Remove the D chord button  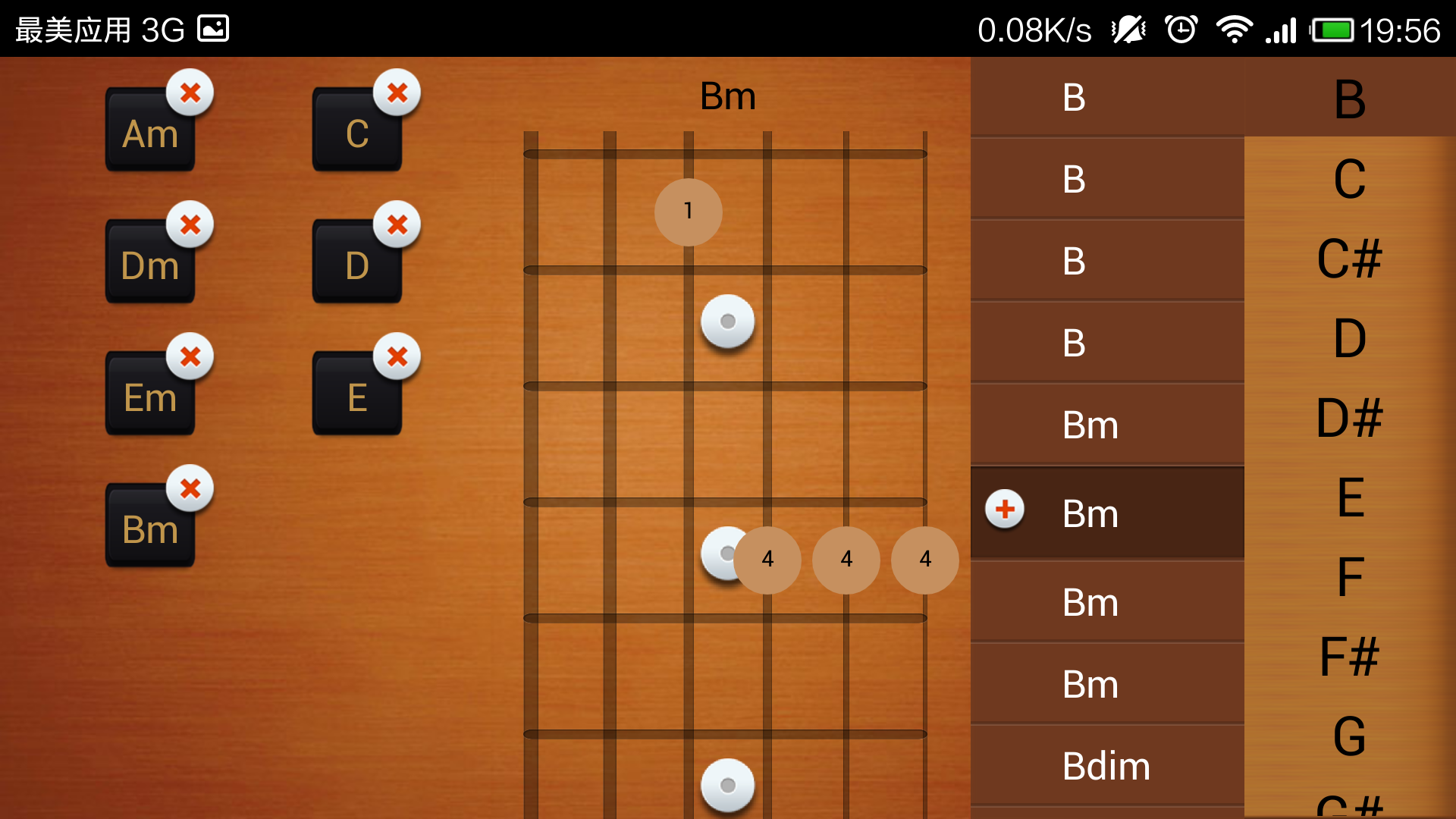click(x=397, y=224)
